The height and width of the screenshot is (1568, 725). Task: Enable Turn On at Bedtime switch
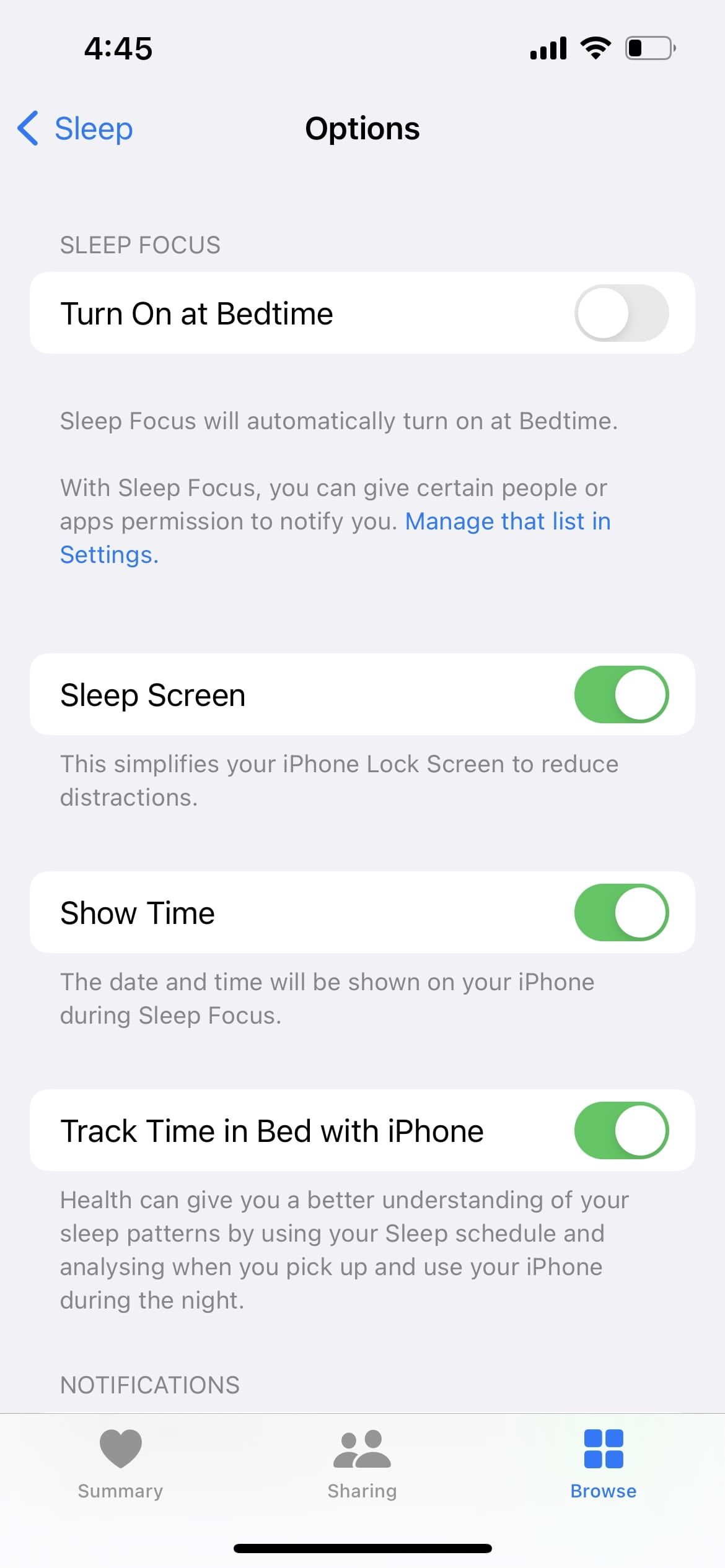[621, 313]
